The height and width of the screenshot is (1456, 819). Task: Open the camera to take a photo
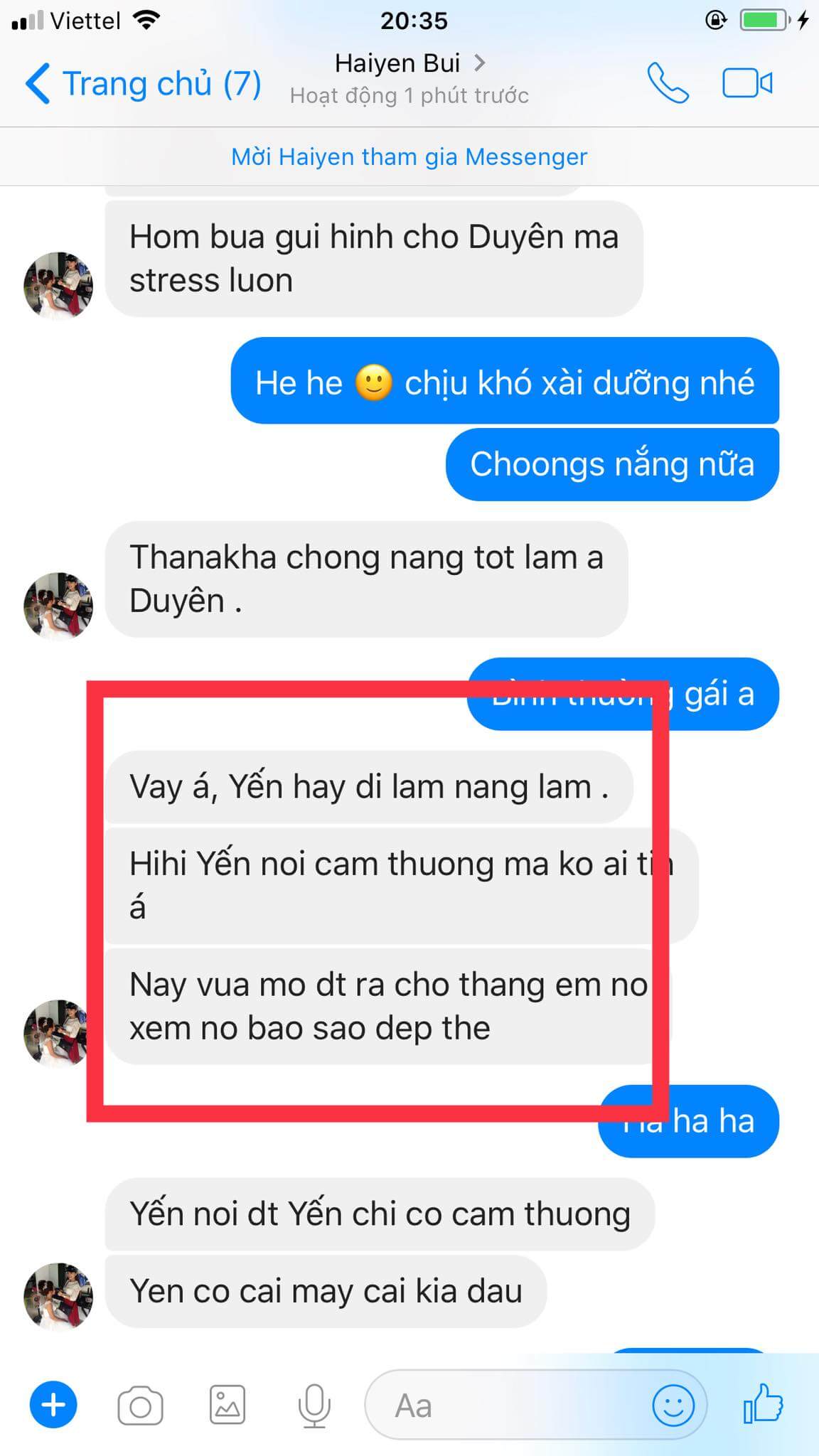[x=140, y=1405]
